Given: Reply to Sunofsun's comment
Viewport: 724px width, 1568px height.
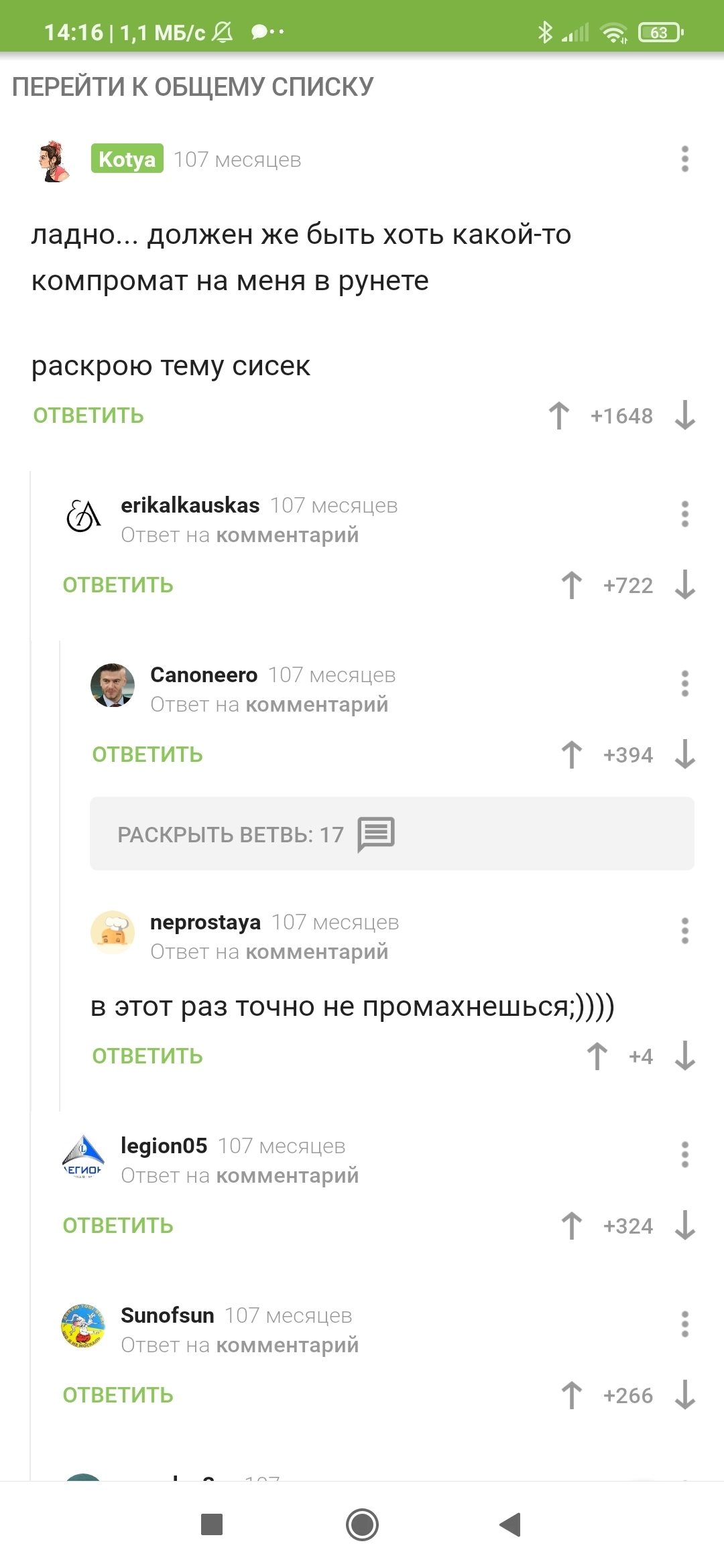Looking at the screenshot, I should click(x=118, y=1395).
